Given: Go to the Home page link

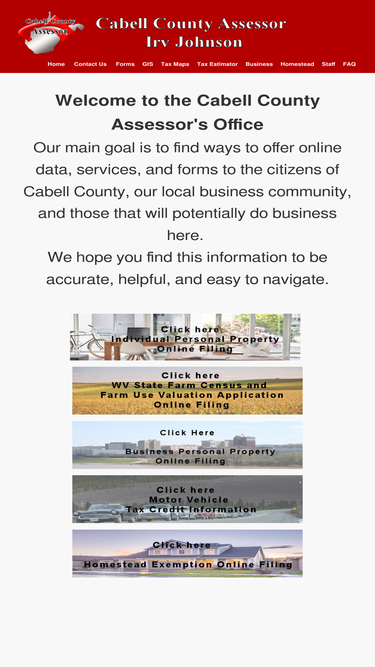Looking at the screenshot, I should click(56, 64).
